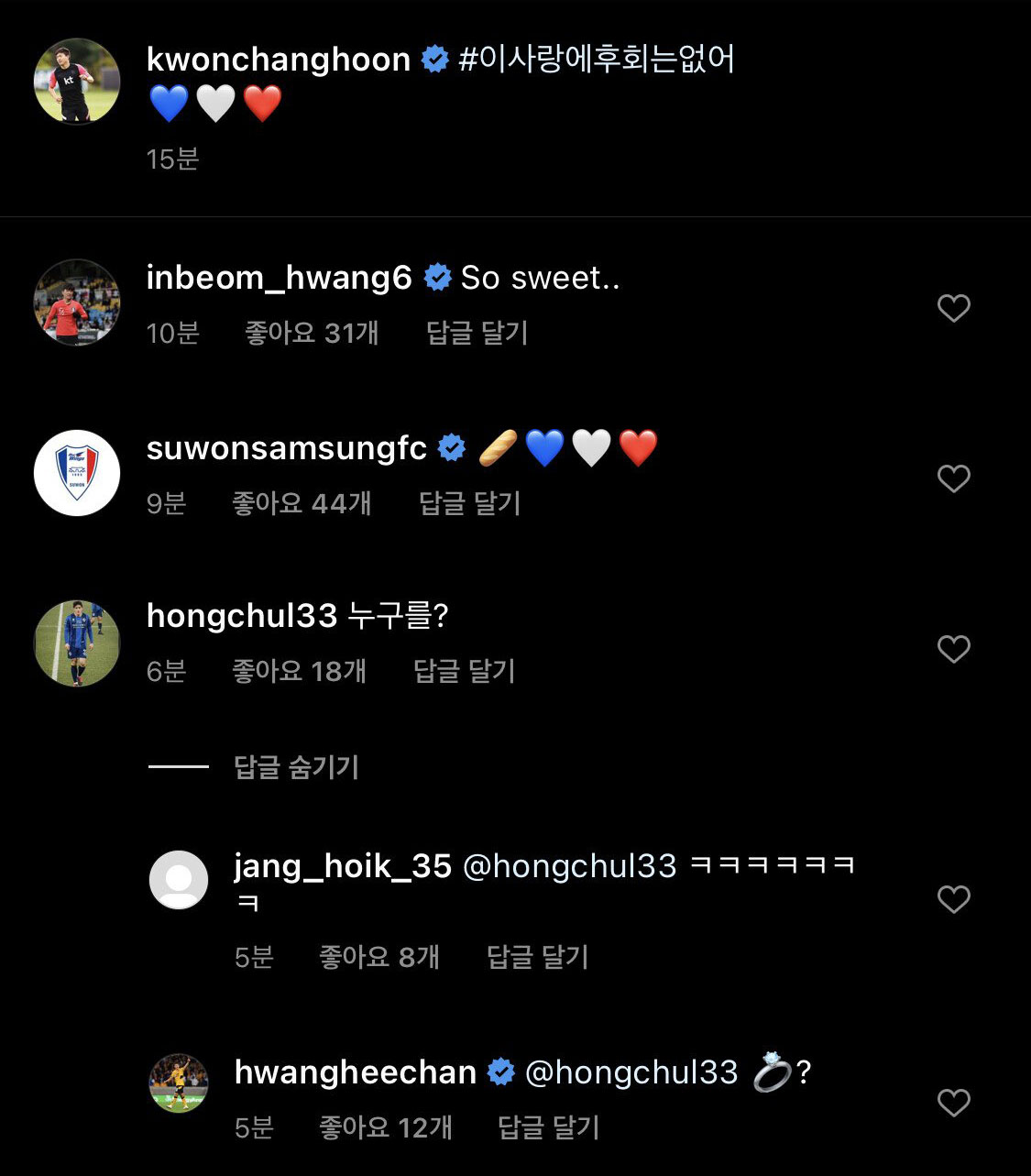Open hongchul33's profile avatar
1031x1176 pixels.
tap(77, 643)
